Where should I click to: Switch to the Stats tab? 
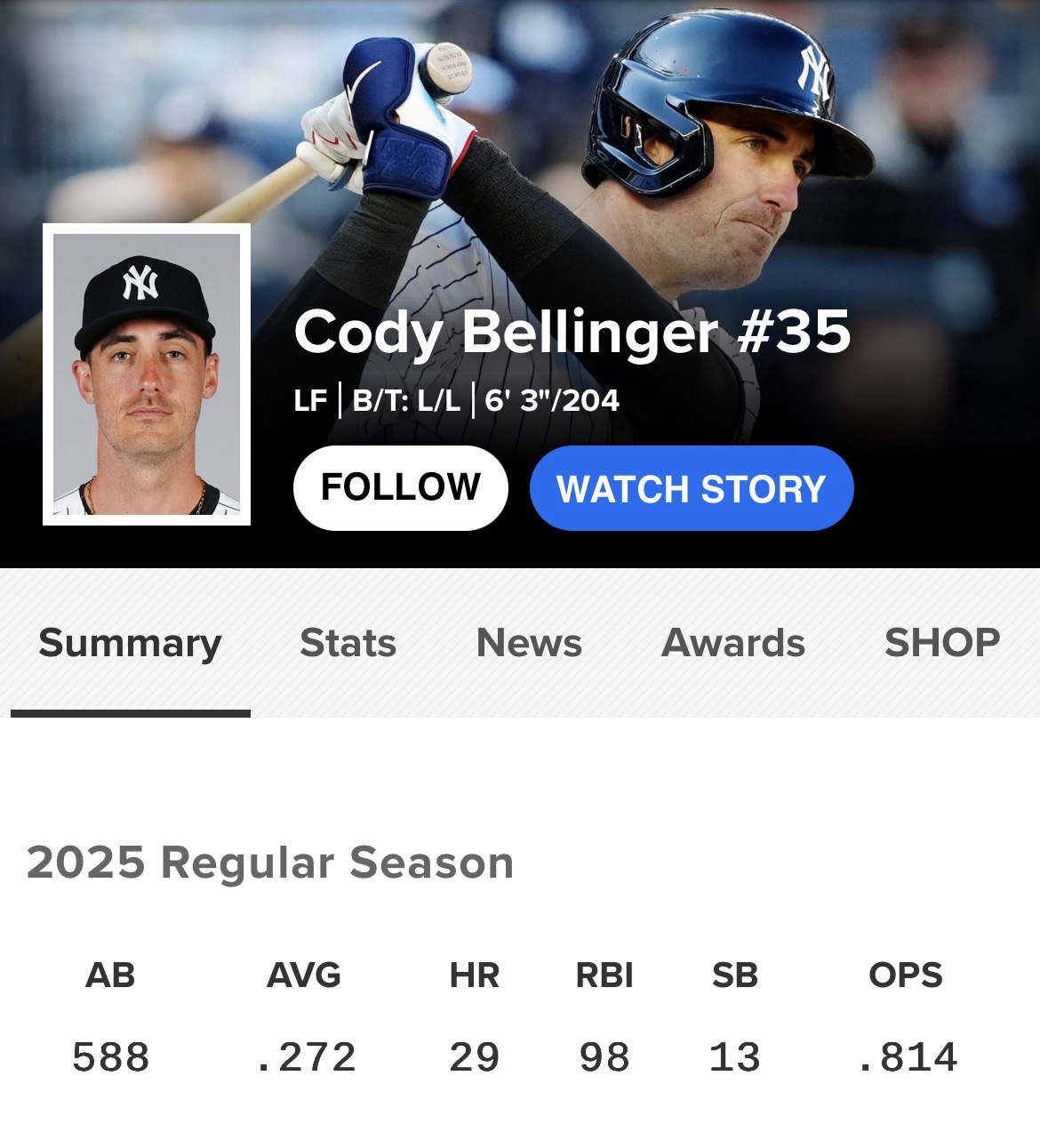click(x=348, y=643)
